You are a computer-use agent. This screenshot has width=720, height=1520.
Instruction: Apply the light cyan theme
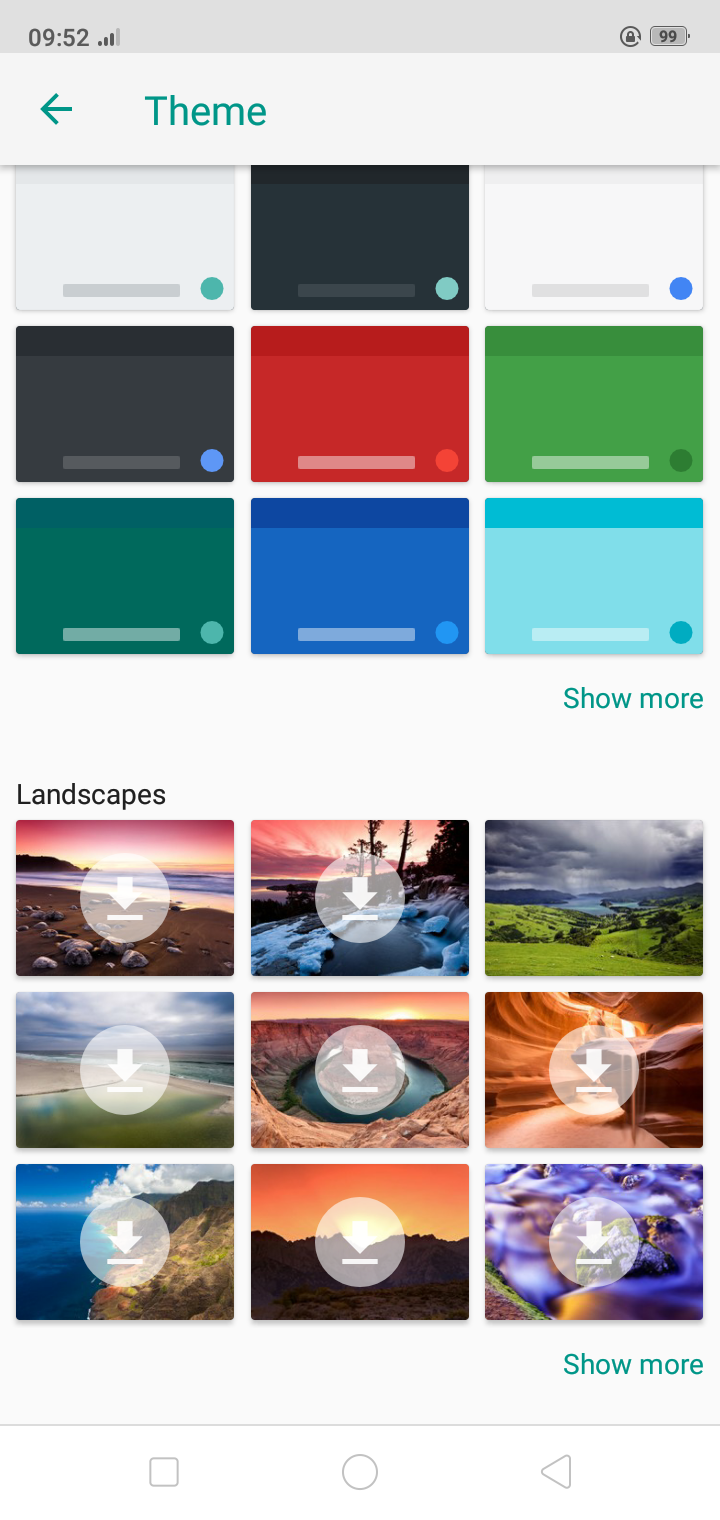[593, 575]
